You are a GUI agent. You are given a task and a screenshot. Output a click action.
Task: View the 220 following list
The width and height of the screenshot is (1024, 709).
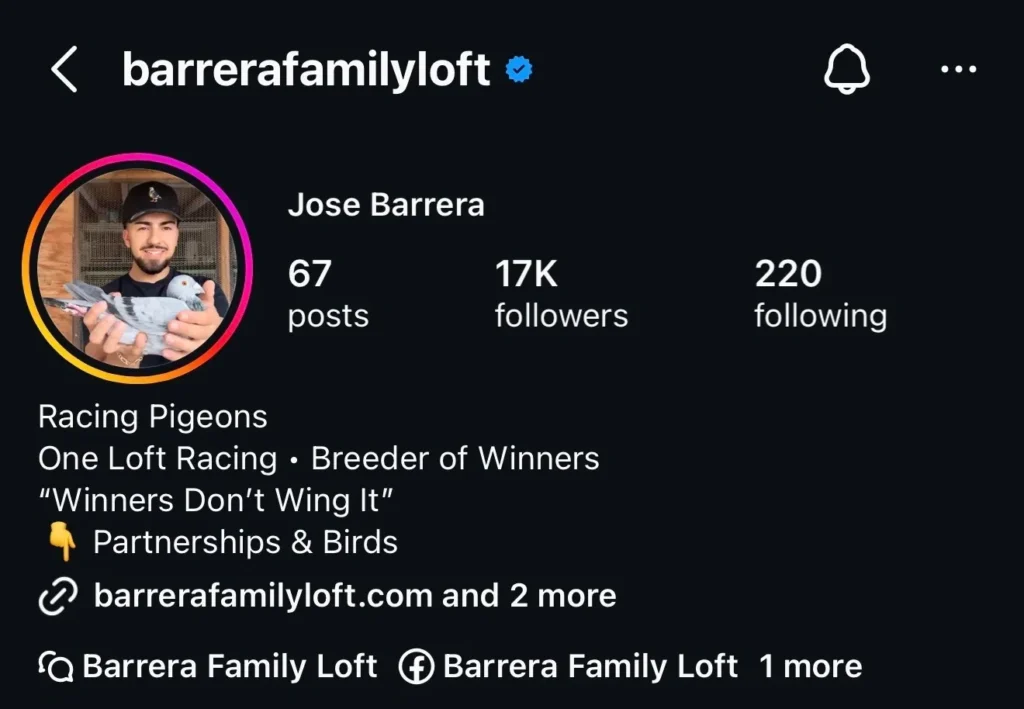819,293
